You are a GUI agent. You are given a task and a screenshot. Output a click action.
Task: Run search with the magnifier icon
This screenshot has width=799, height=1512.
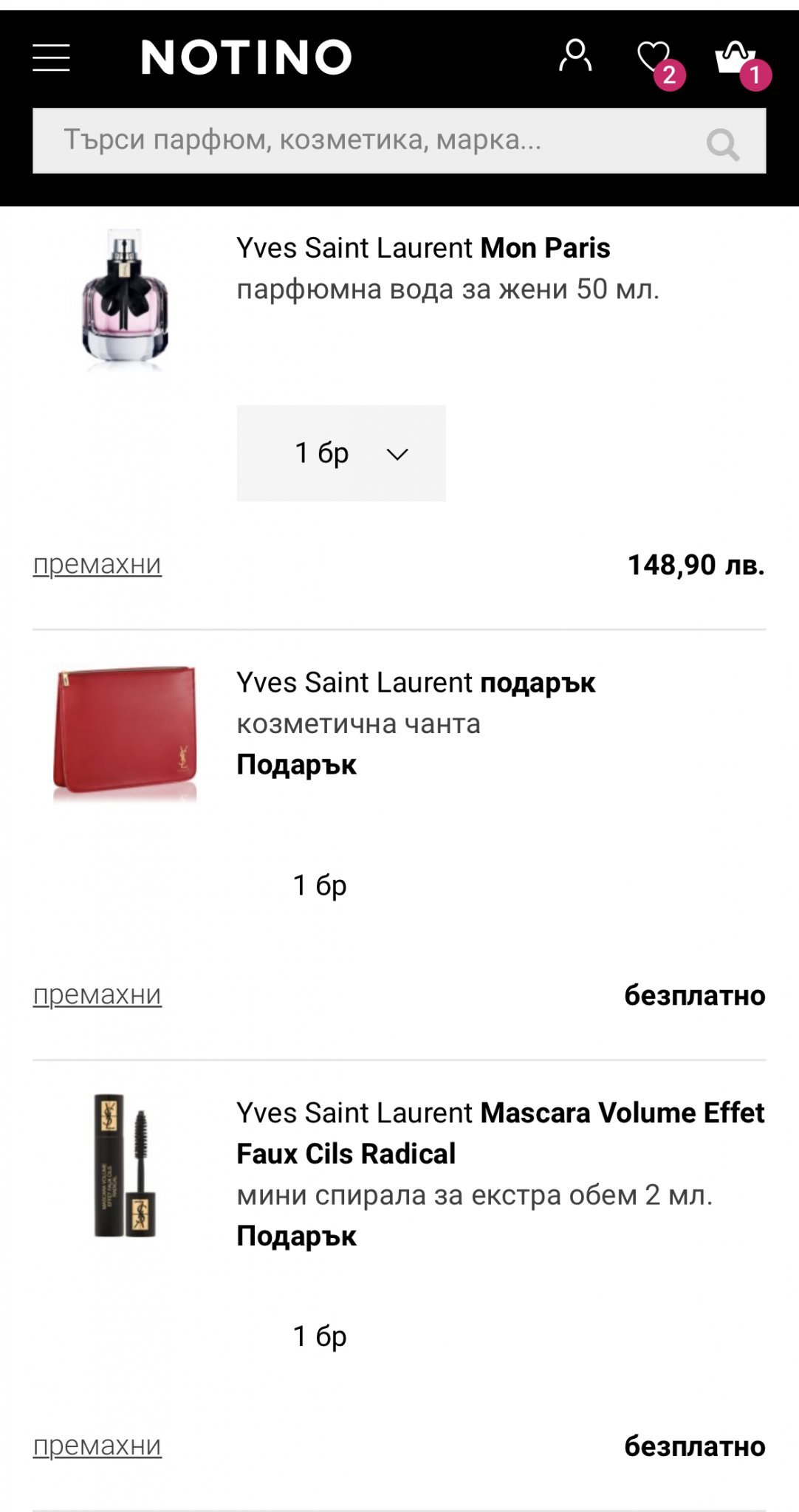pyautogui.click(x=722, y=143)
